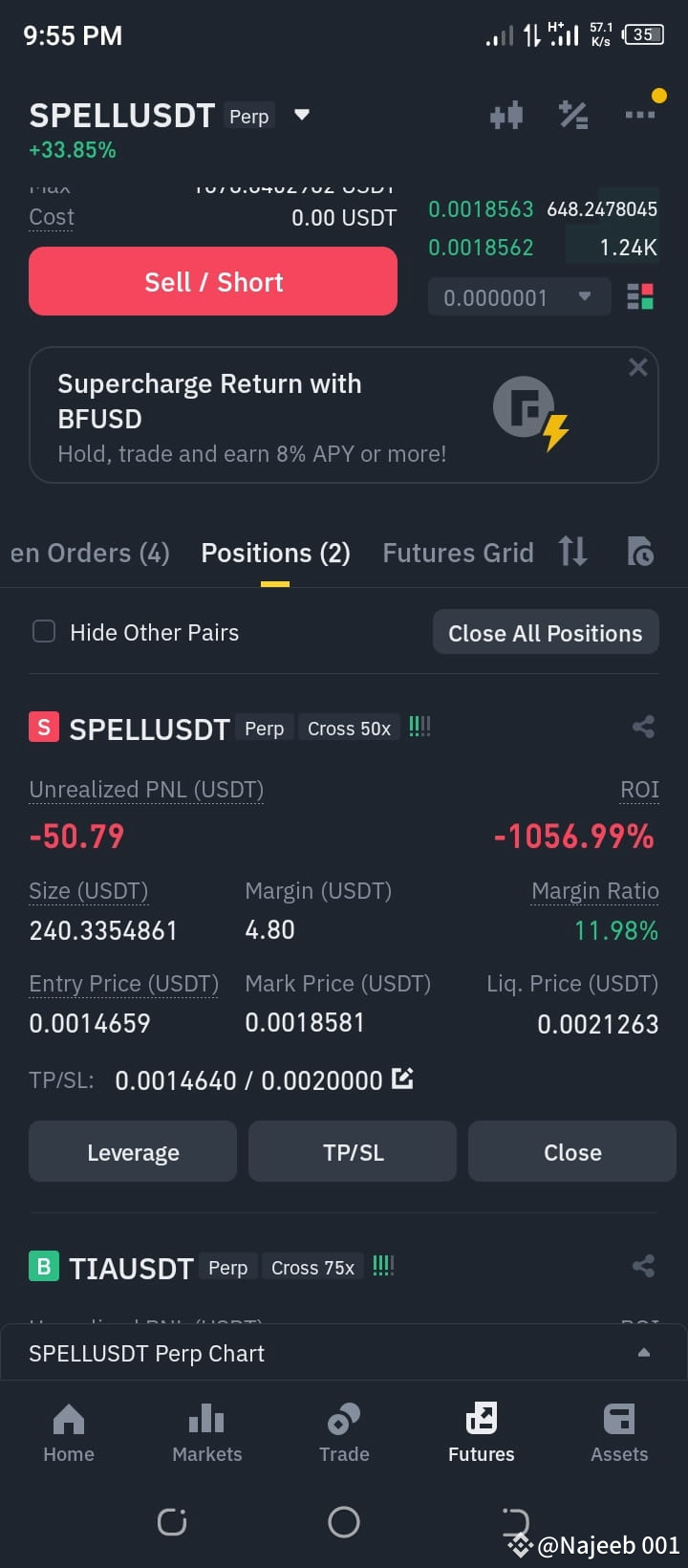The height and width of the screenshot is (1568, 688).
Task: Open the orders history document icon
Action: click(639, 552)
